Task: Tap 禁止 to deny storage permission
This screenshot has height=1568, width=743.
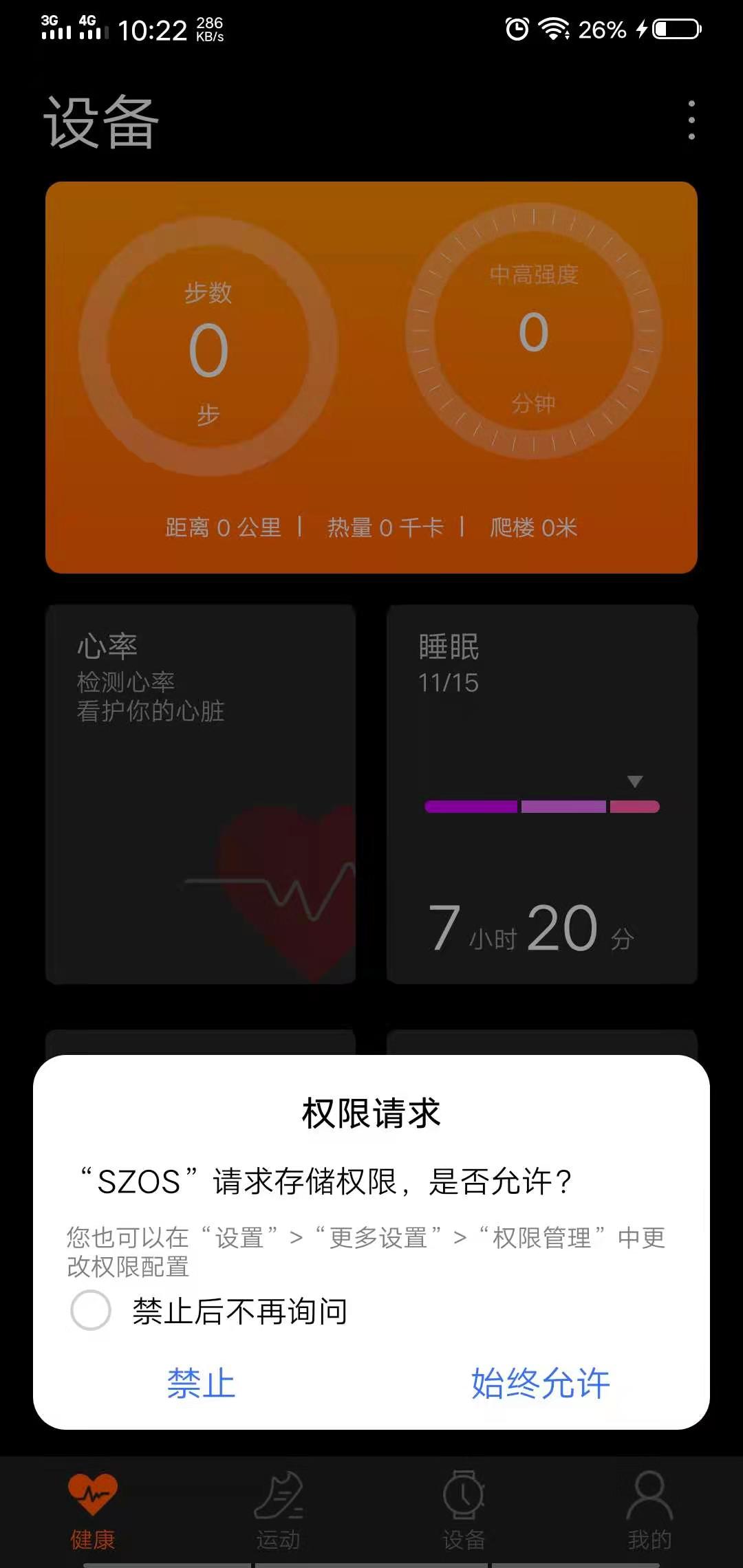Action: tap(201, 1384)
